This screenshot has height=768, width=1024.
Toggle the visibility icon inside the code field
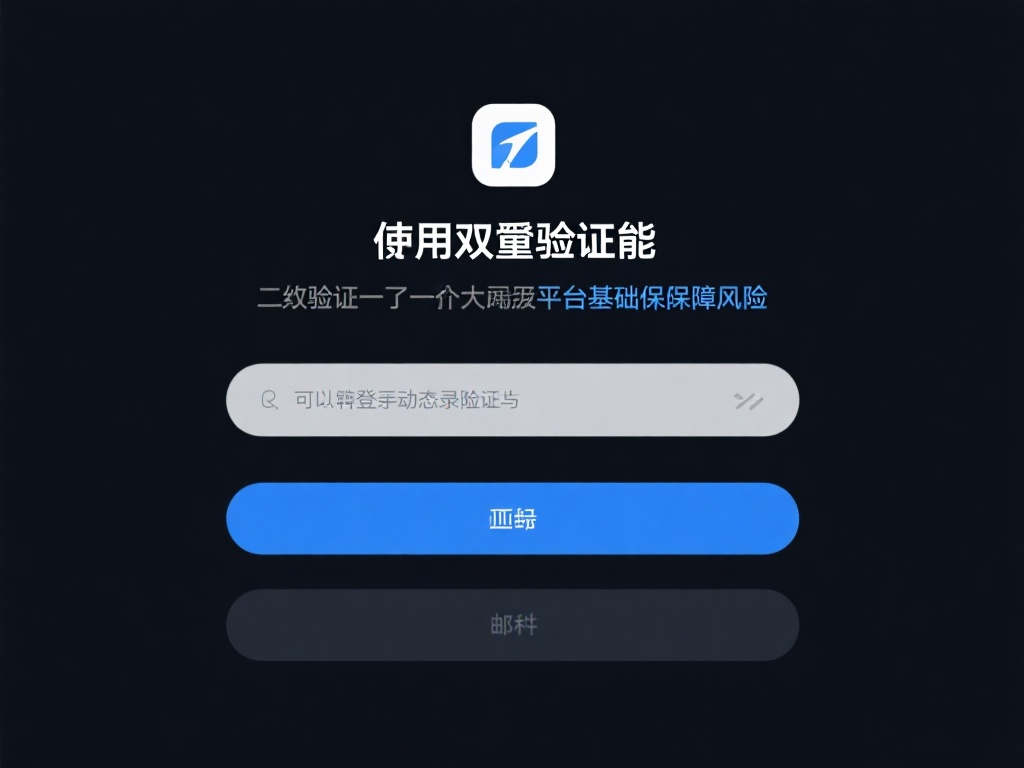[749, 401]
